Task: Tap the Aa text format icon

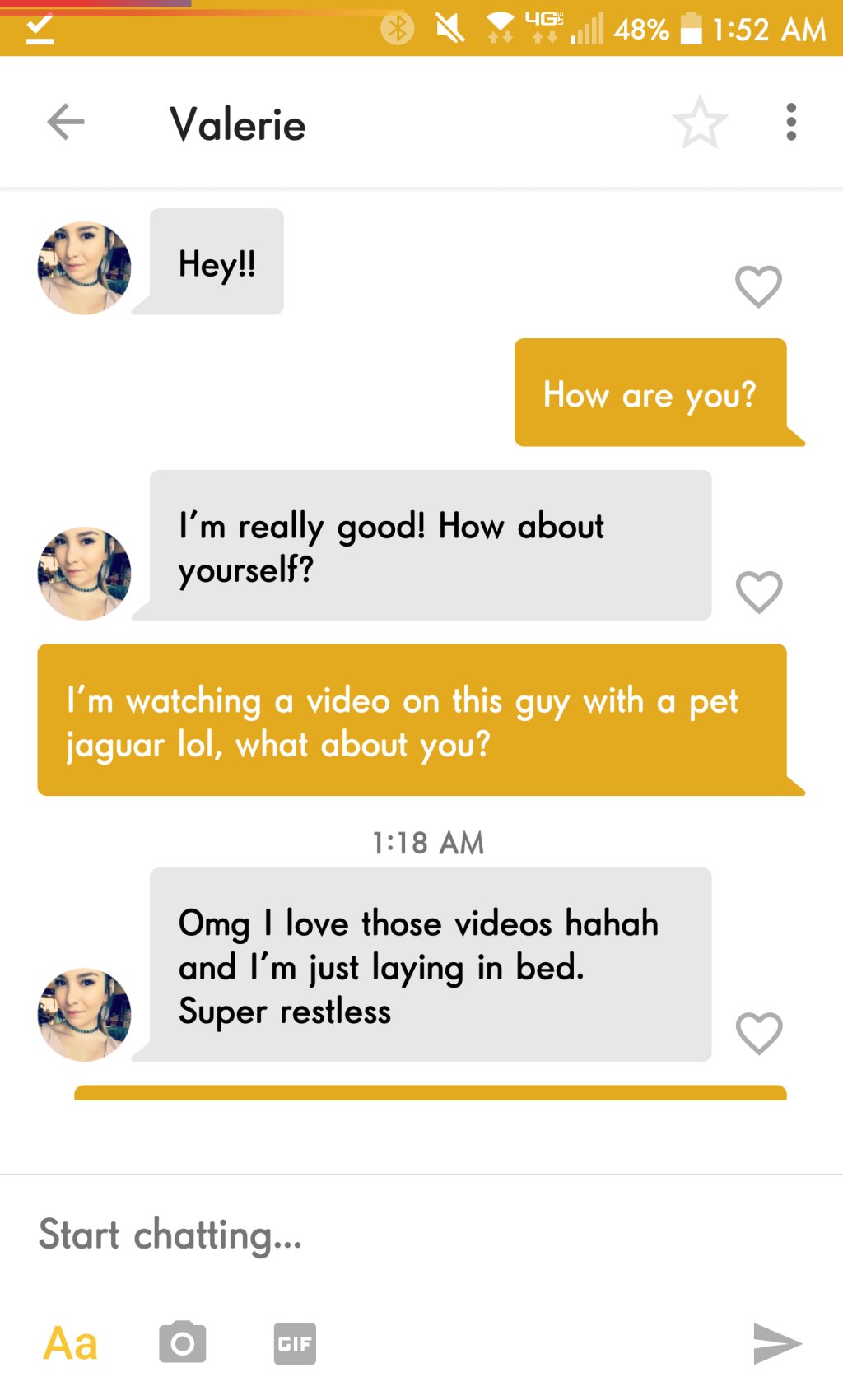Action: tap(71, 1343)
